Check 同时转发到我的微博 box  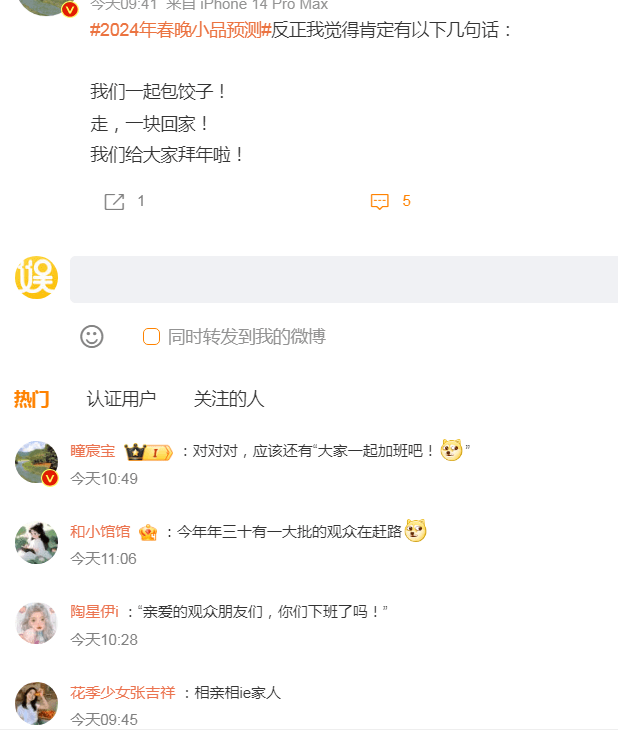[x=152, y=337]
